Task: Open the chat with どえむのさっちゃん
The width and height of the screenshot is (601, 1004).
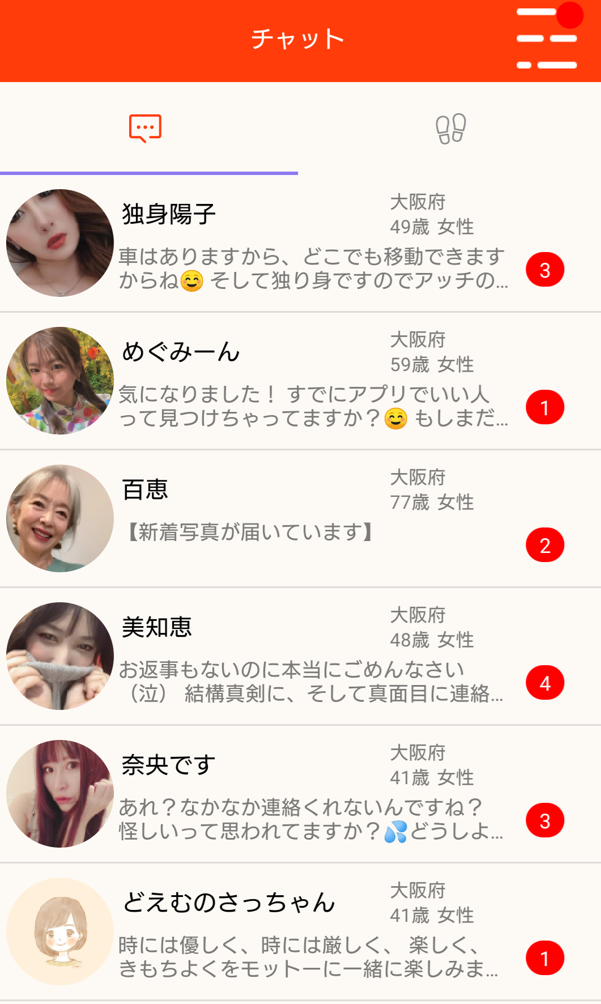Action: (x=300, y=932)
